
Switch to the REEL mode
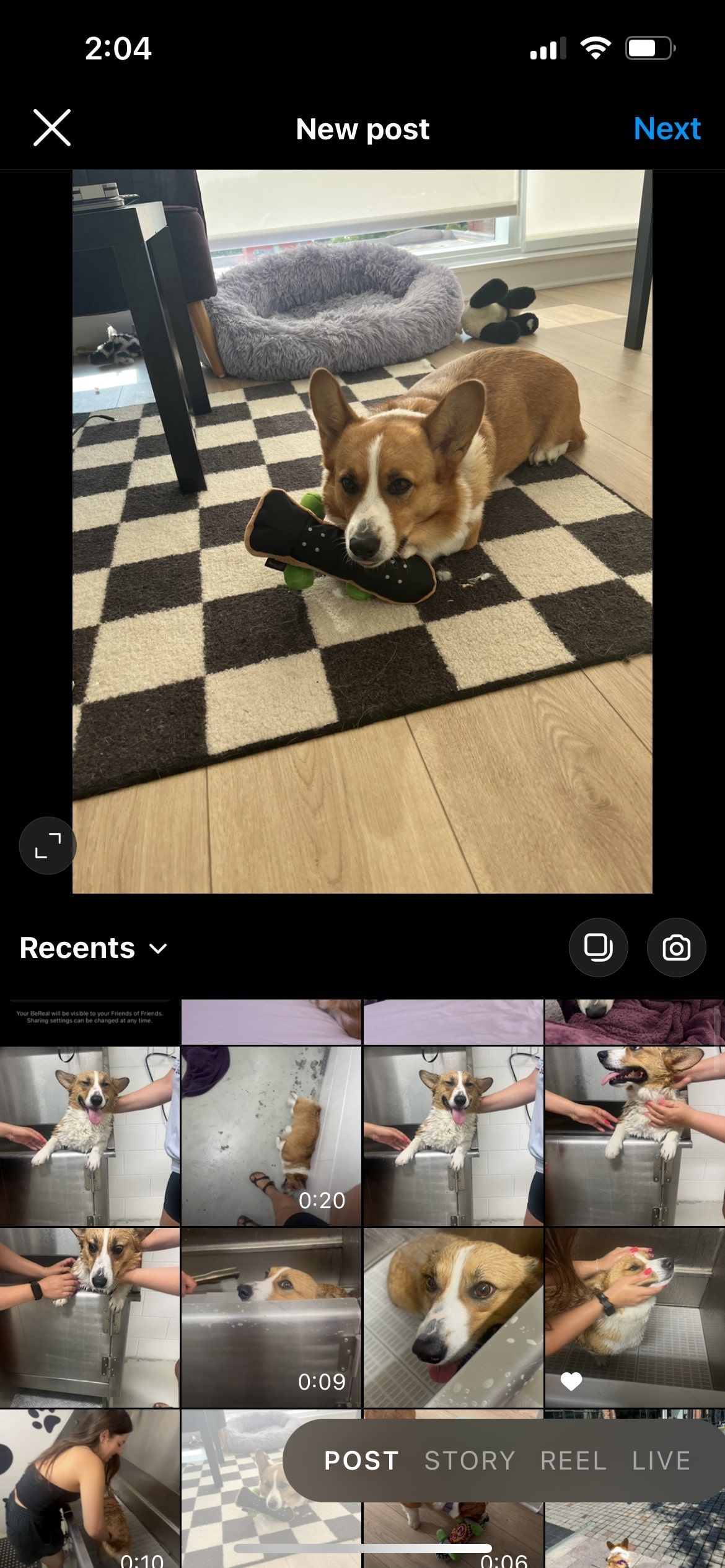[x=573, y=1461]
